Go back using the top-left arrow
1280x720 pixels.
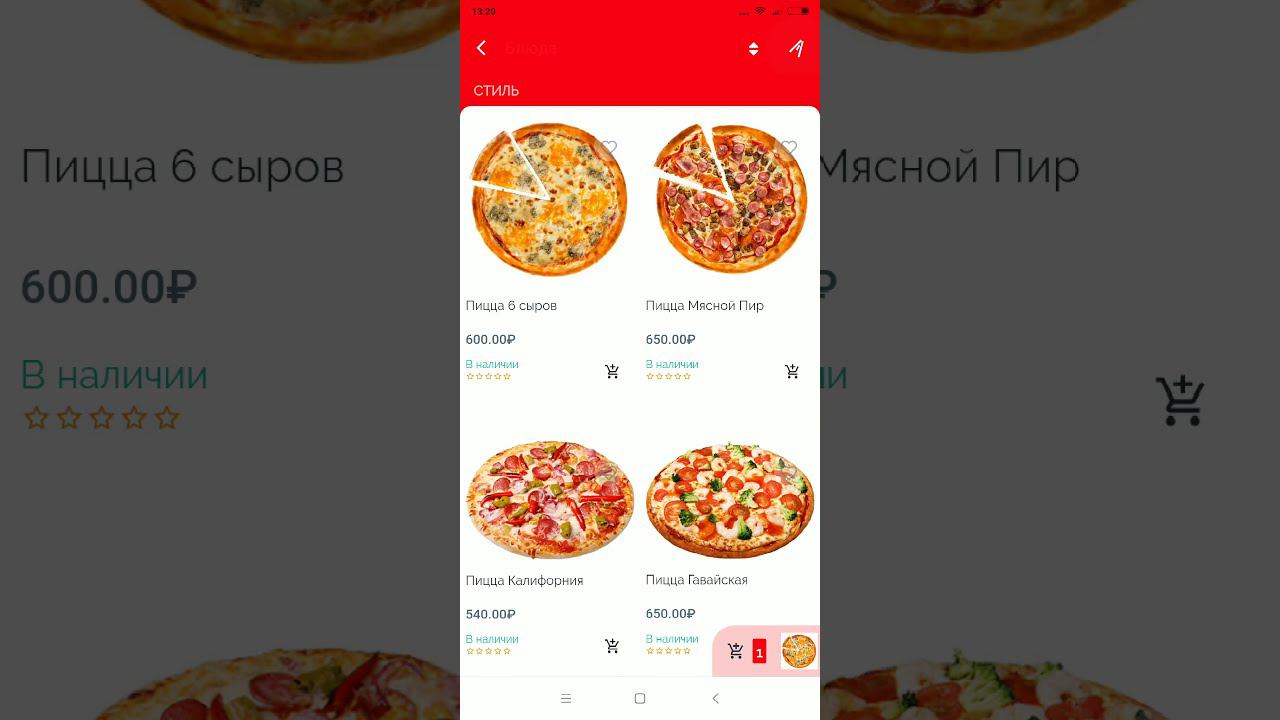pyautogui.click(x=481, y=48)
